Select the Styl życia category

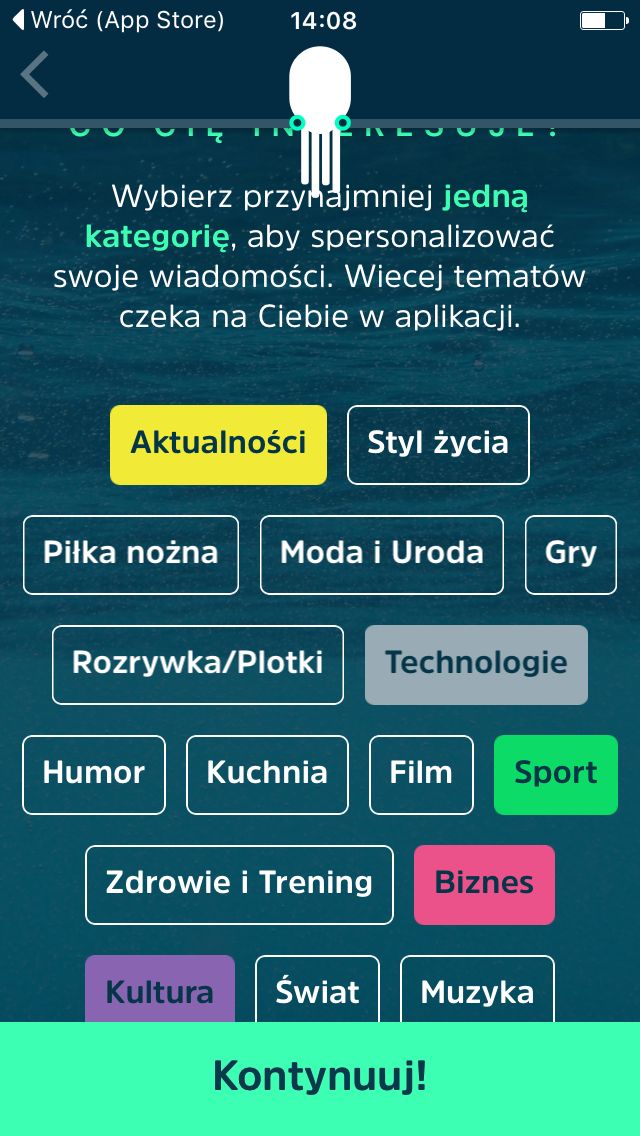click(438, 445)
